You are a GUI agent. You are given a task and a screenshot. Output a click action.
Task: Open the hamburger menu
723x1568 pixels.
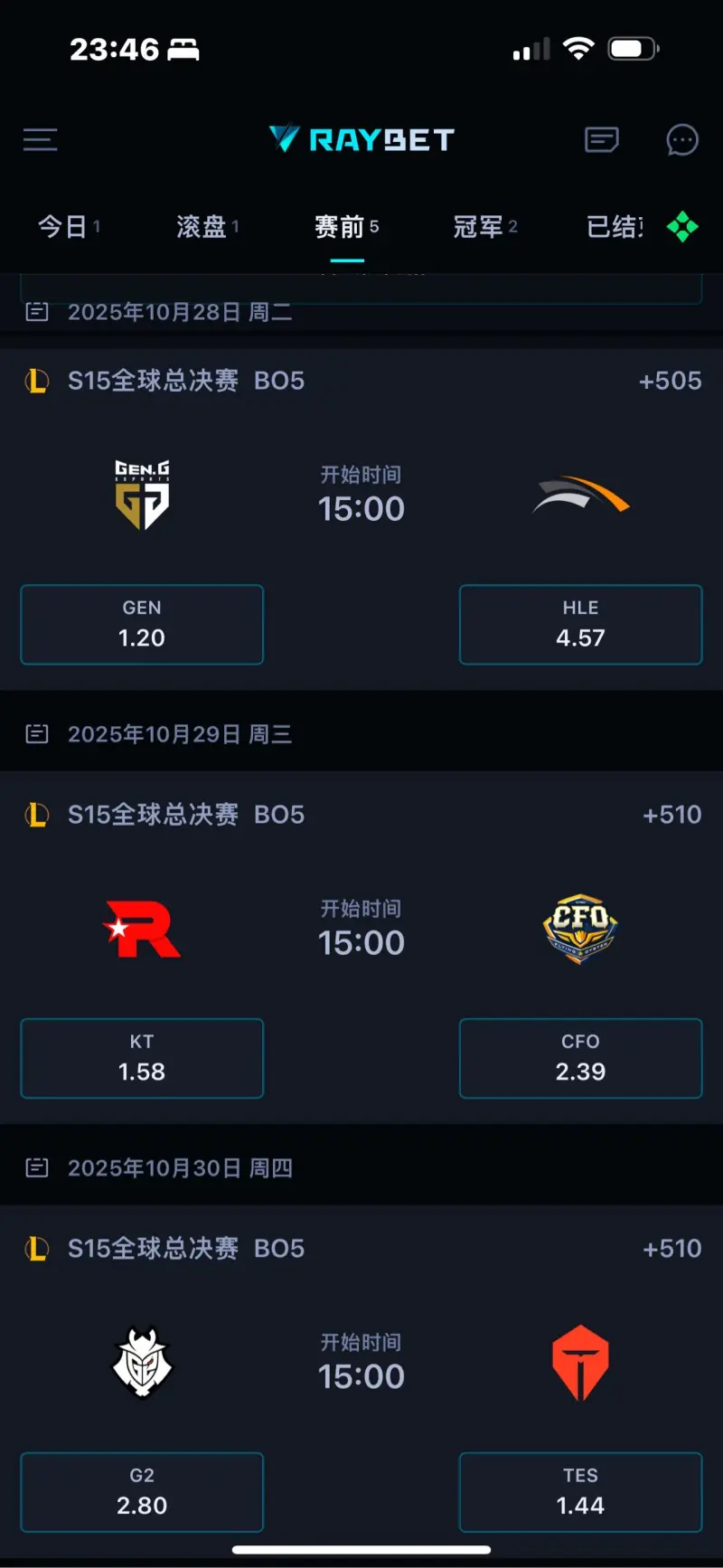(x=40, y=139)
